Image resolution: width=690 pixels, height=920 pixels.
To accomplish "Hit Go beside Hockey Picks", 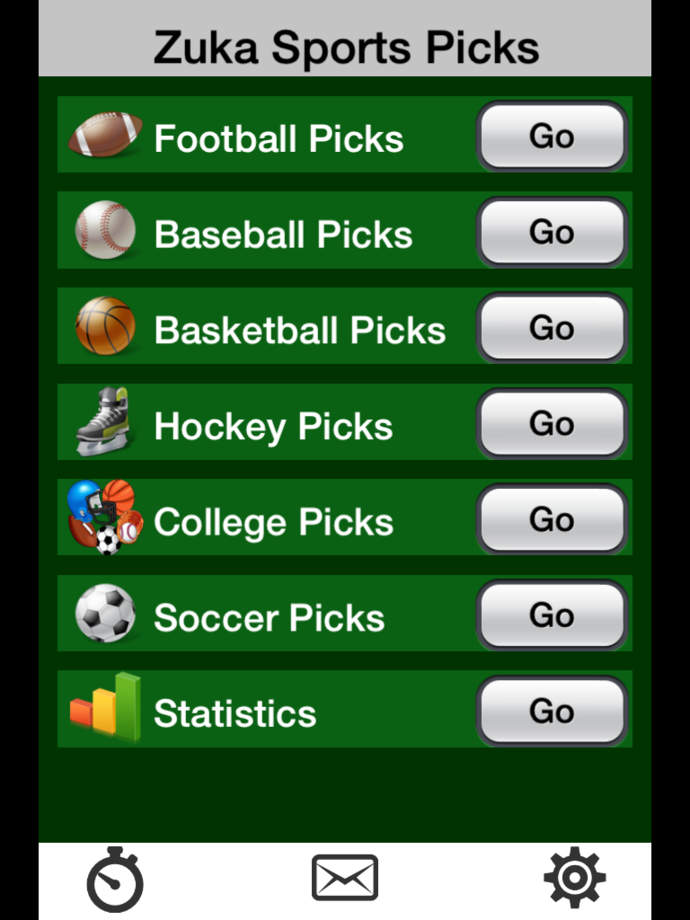I will (551, 424).
